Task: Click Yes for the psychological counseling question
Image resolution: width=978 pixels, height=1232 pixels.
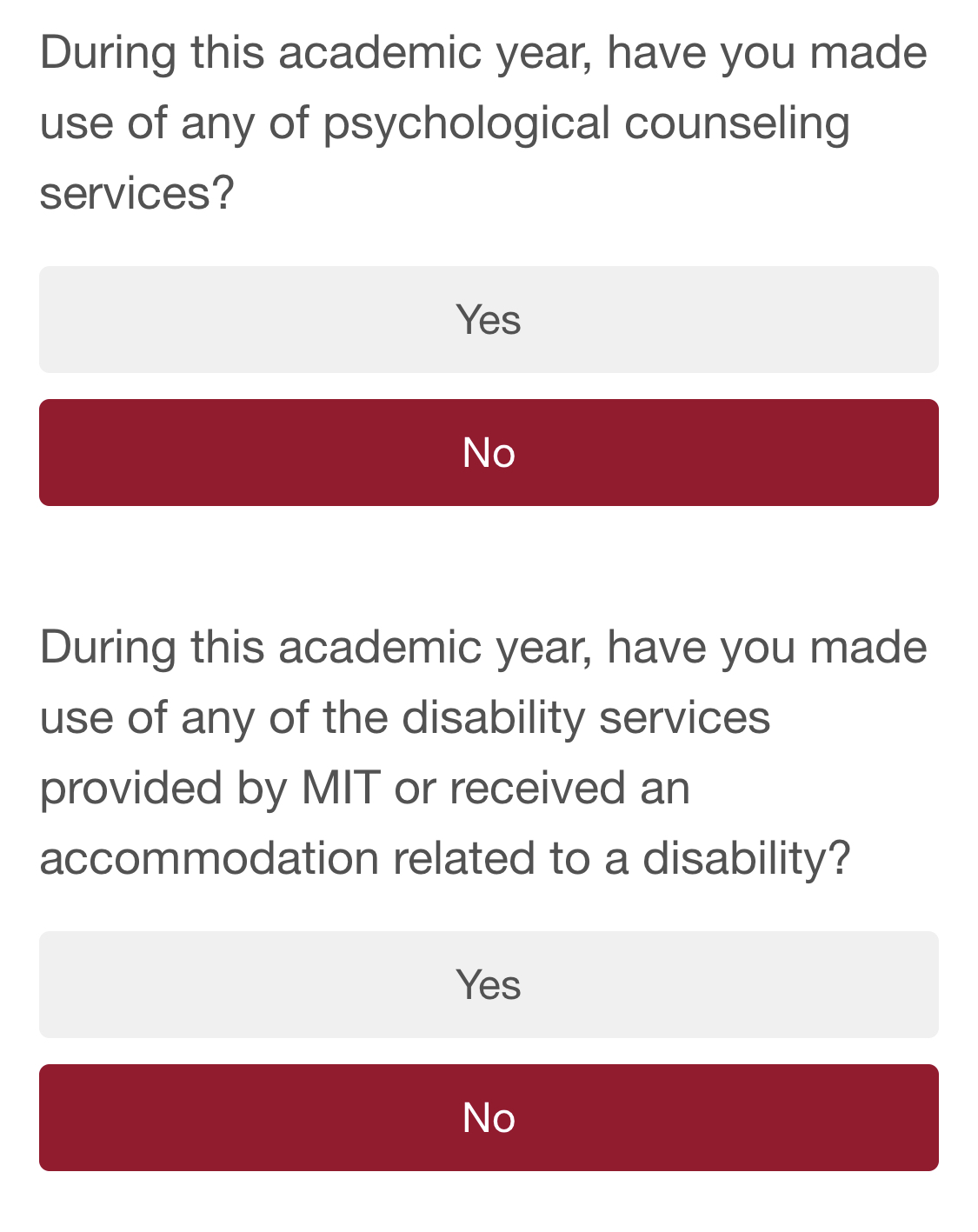Action: coord(489,319)
